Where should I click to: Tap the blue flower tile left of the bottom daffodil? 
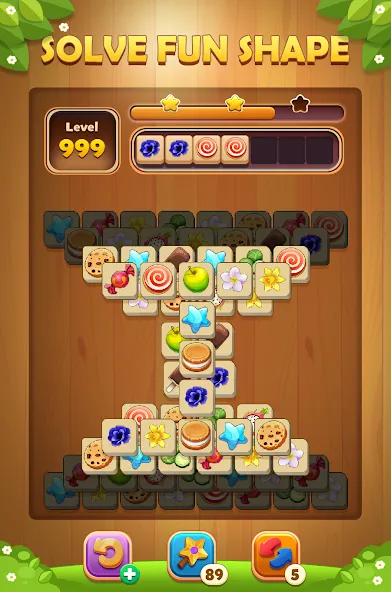119,437
